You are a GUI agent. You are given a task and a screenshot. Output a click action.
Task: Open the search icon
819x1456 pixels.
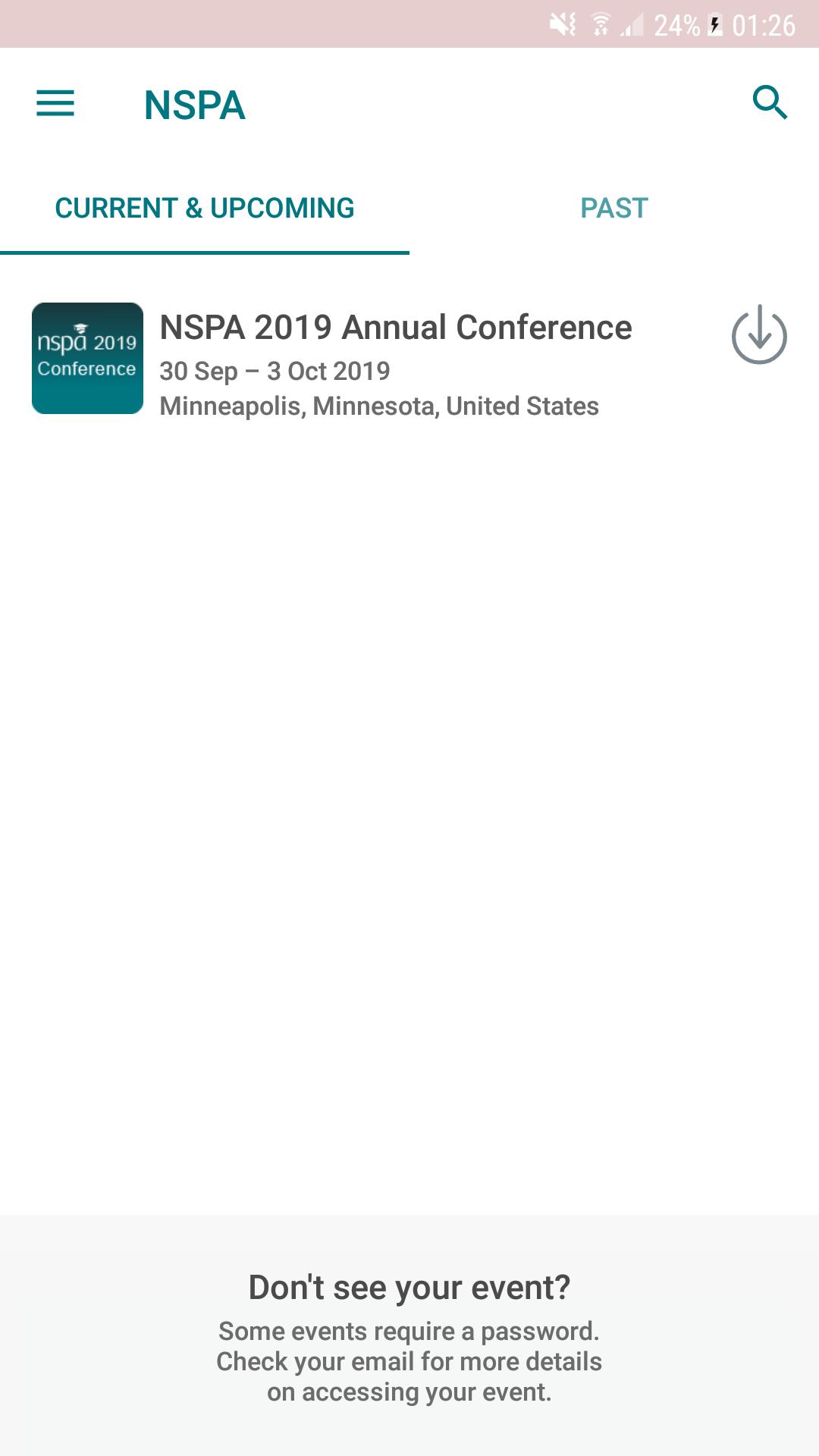point(770,102)
